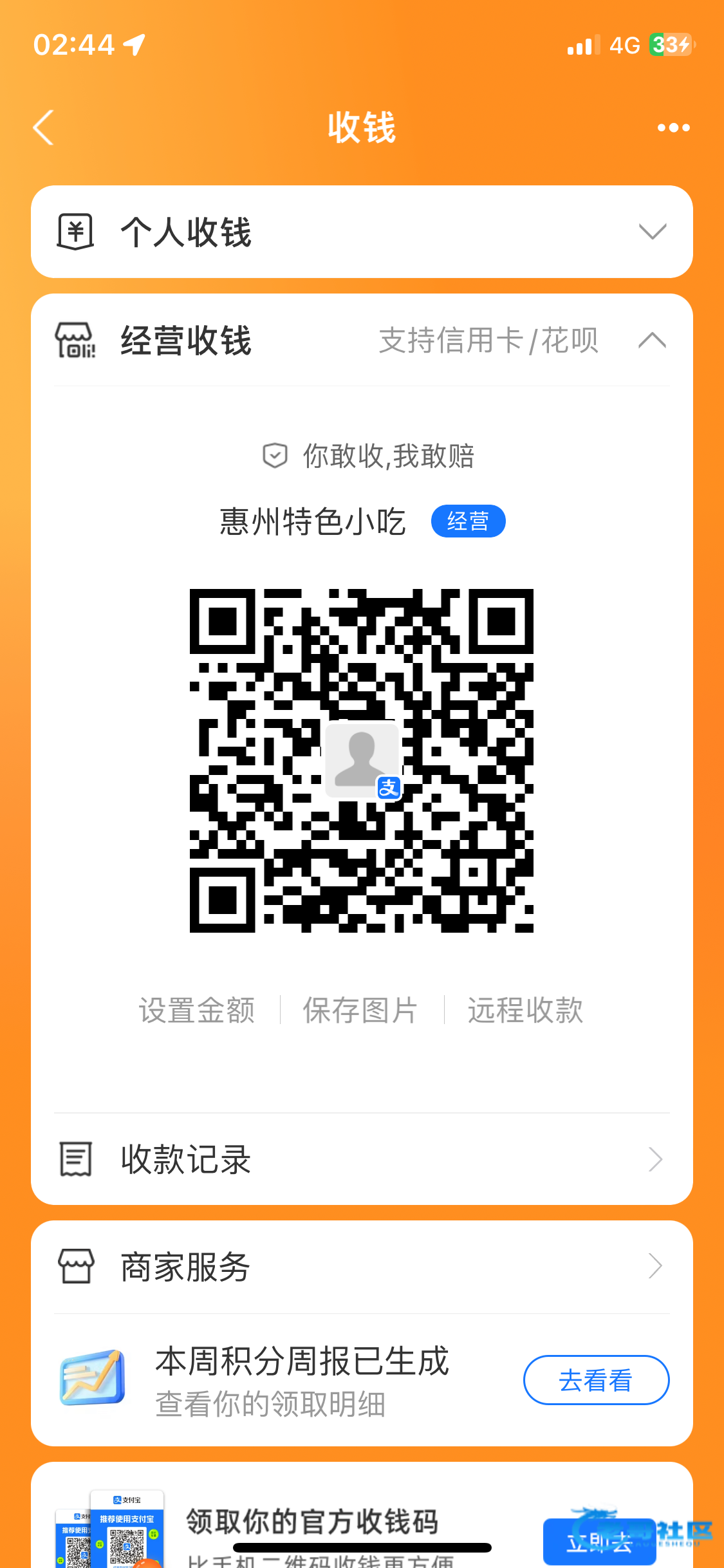Go back from the 收钱 page
This screenshot has height=1568, width=724.
[44, 127]
